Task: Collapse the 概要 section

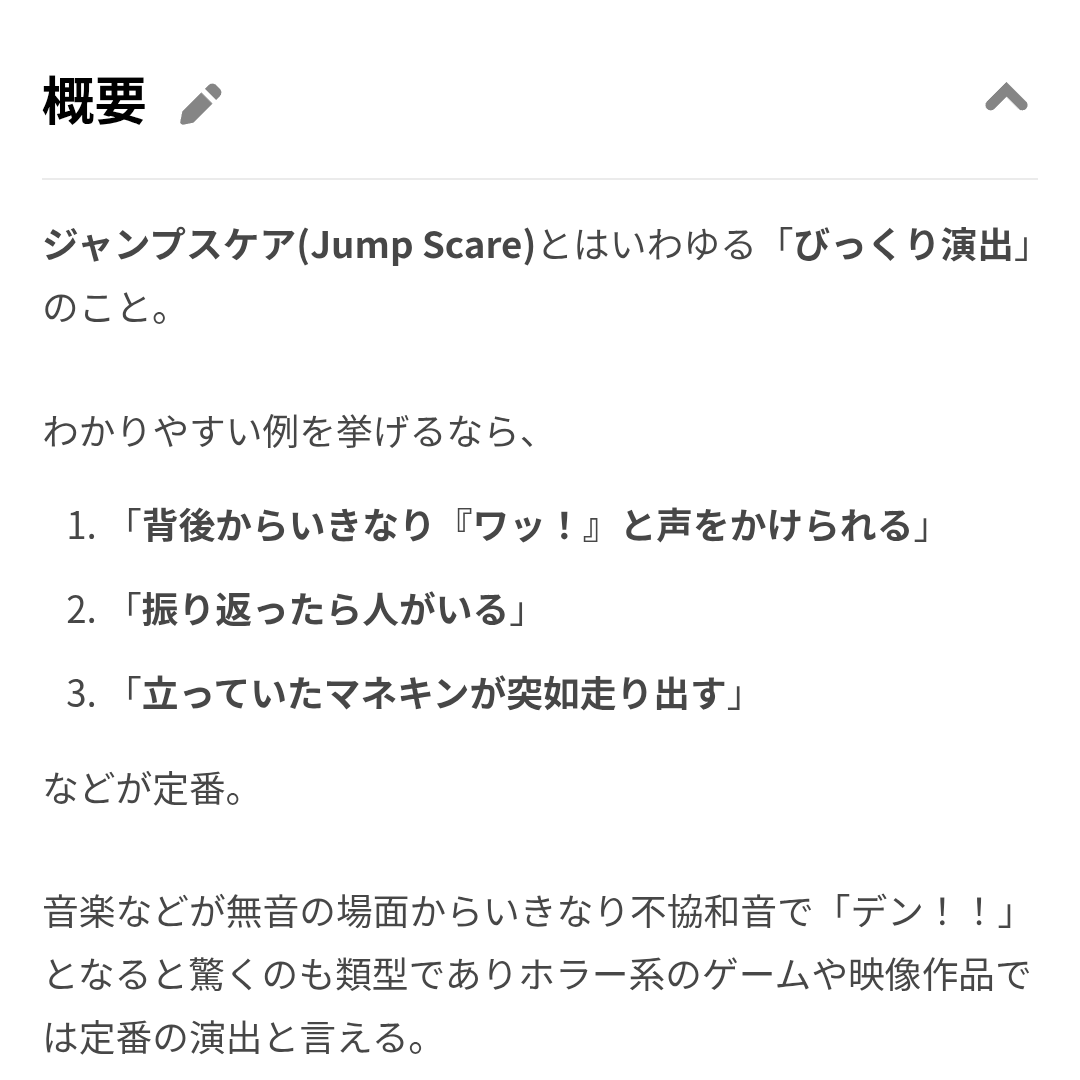Action: 1006,98
